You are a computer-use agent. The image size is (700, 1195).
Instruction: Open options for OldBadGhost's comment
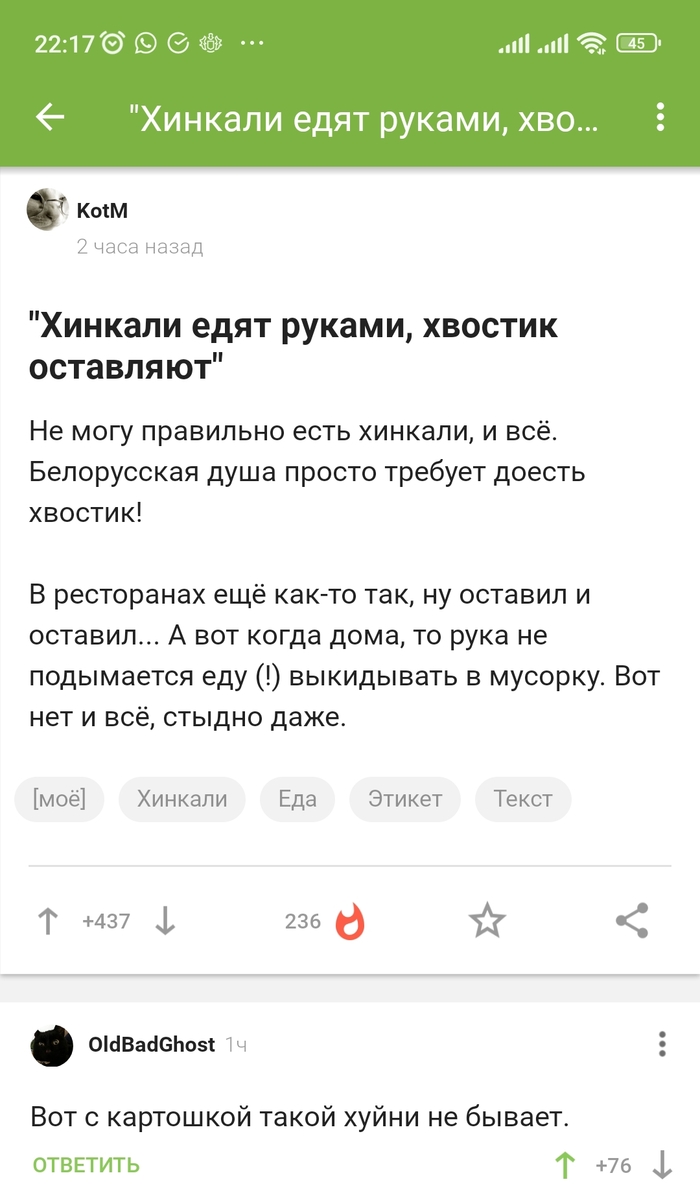662,1045
